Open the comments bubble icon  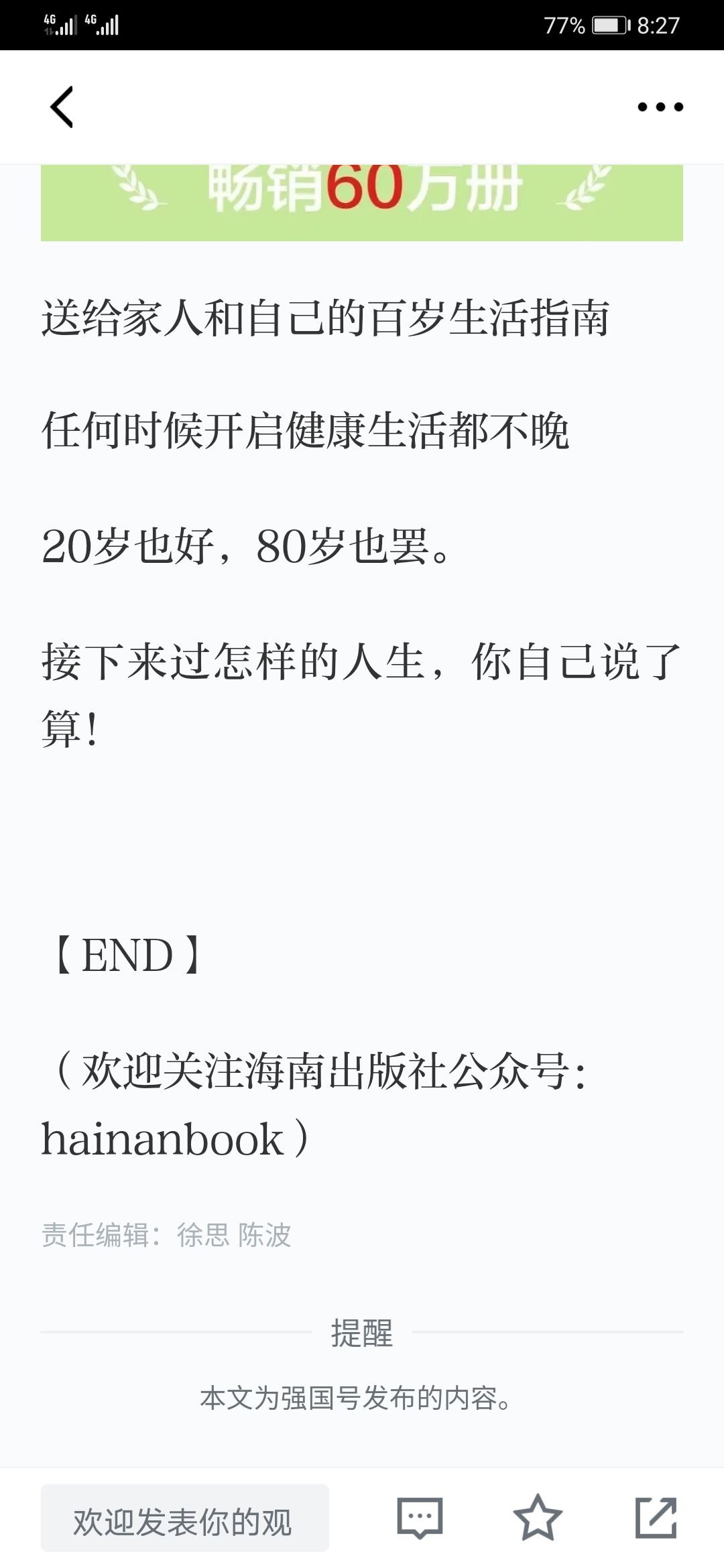(x=420, y=1518)
